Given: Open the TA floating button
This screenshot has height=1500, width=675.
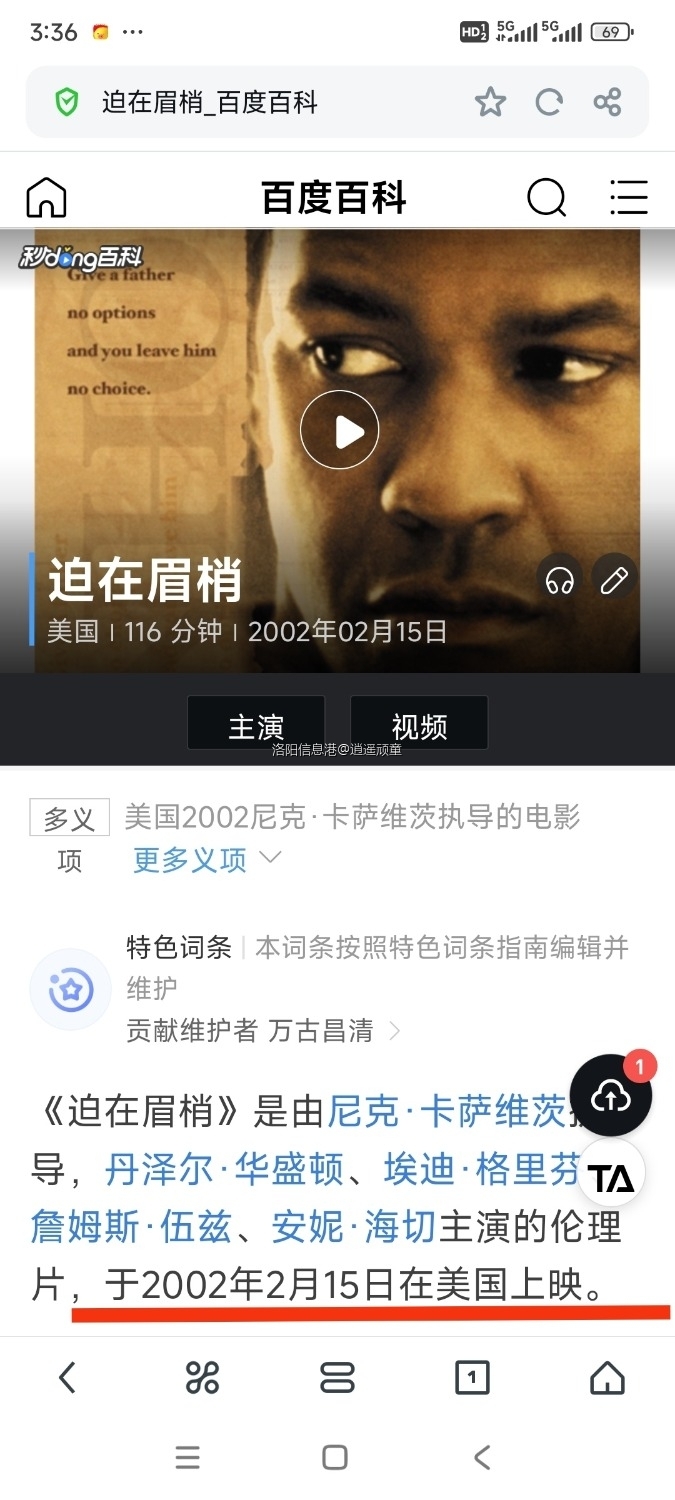Looking at the screenshot, I should pos(611,1179).
